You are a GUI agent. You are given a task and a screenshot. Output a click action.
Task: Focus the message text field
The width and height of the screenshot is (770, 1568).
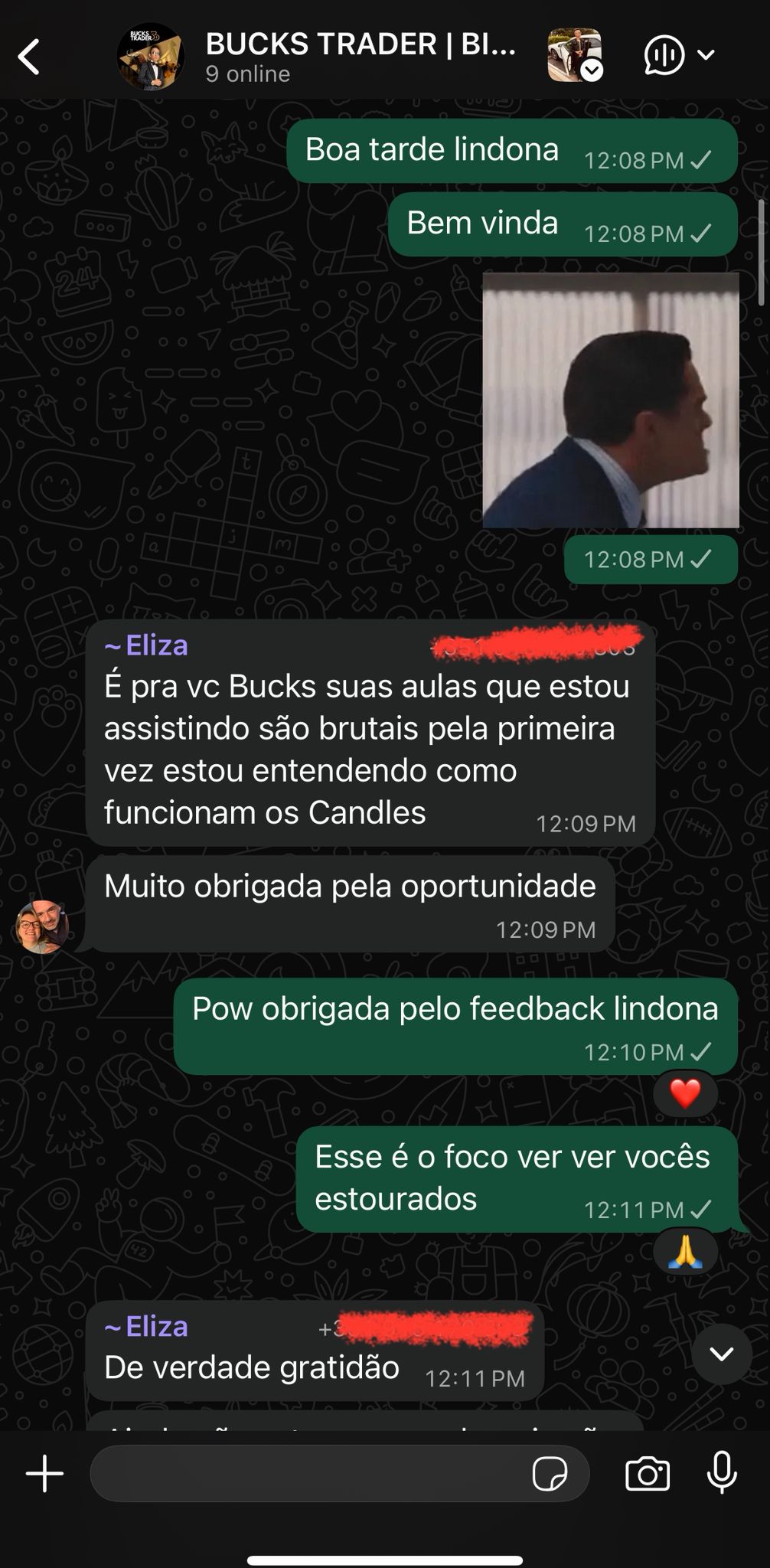click(x=306, y=1474)
